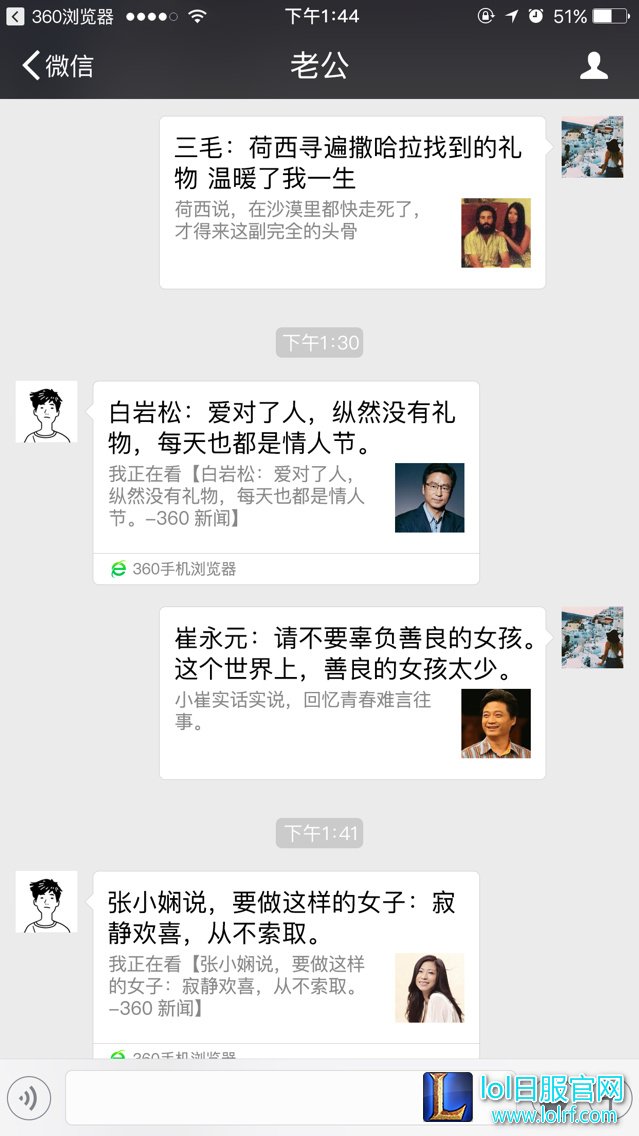Open my avatar beside the 崔永元 message

point(592,637)
